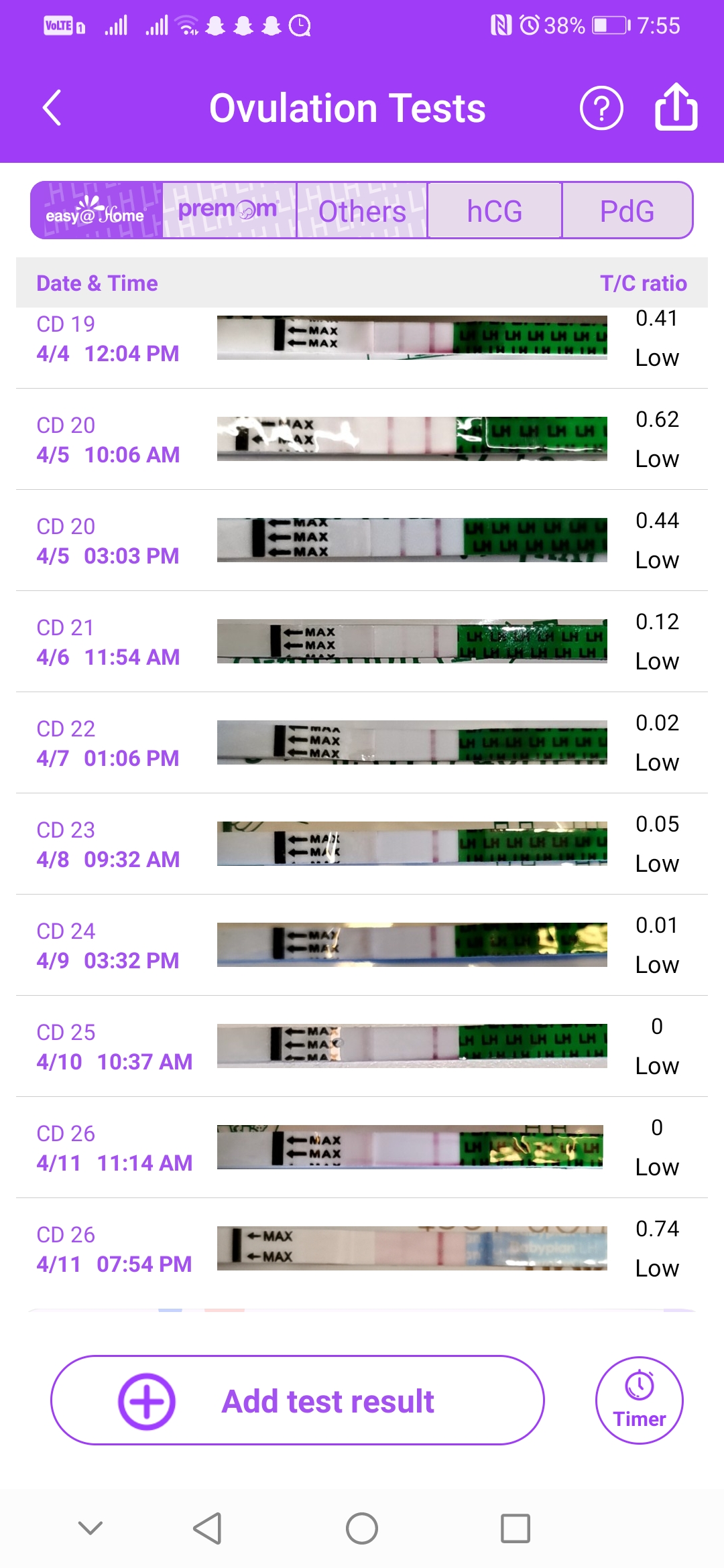This screenshot has width=724, height=1568.
Task: Open the help question mark icon
Action: (601, 108)
